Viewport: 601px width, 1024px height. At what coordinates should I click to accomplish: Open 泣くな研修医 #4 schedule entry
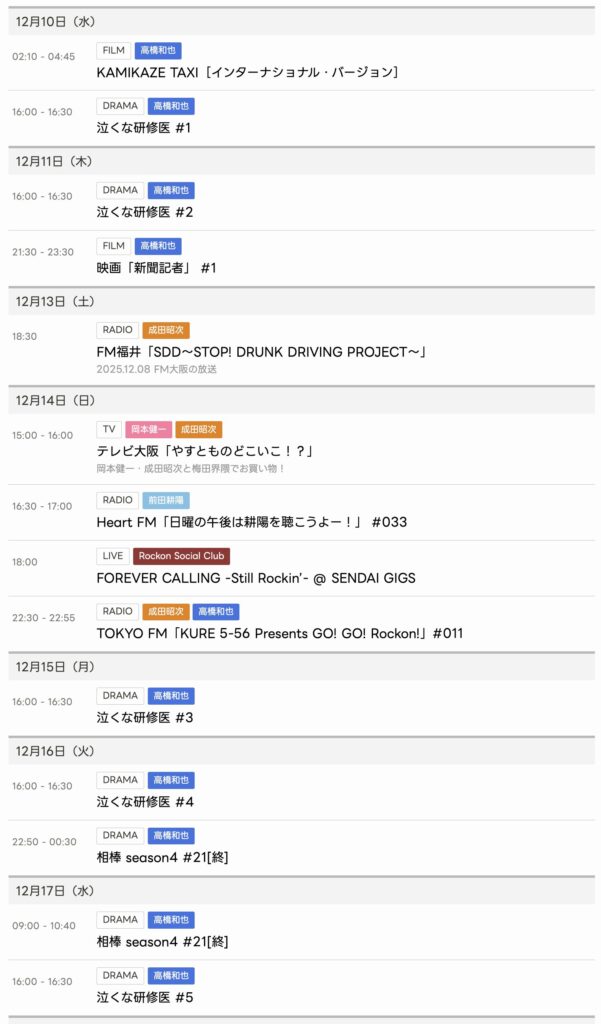click(x=145, y=802)
